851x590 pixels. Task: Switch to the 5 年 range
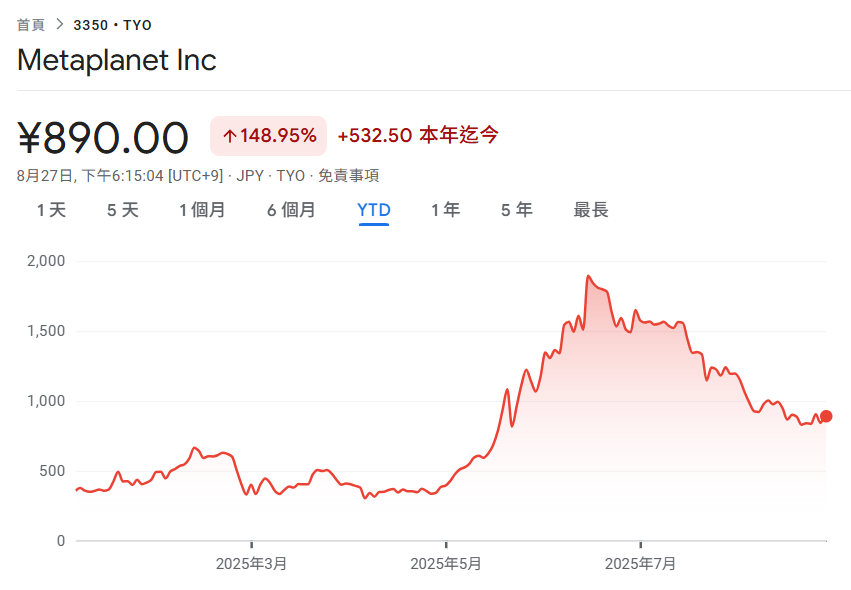click(x=516, y=210)
